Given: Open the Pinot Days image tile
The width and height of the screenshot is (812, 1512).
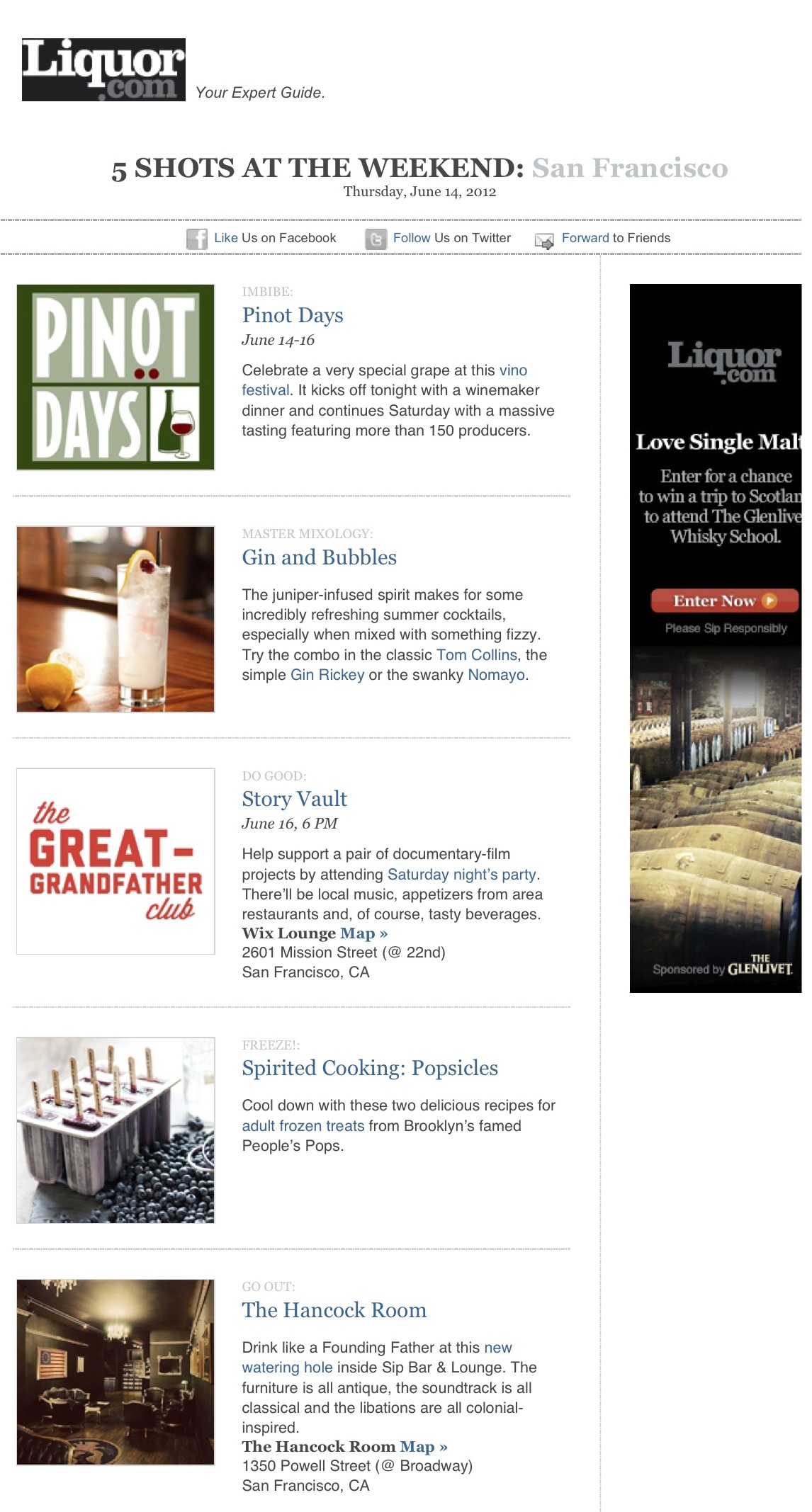Looking at the screenshot, I should point(115,377).
